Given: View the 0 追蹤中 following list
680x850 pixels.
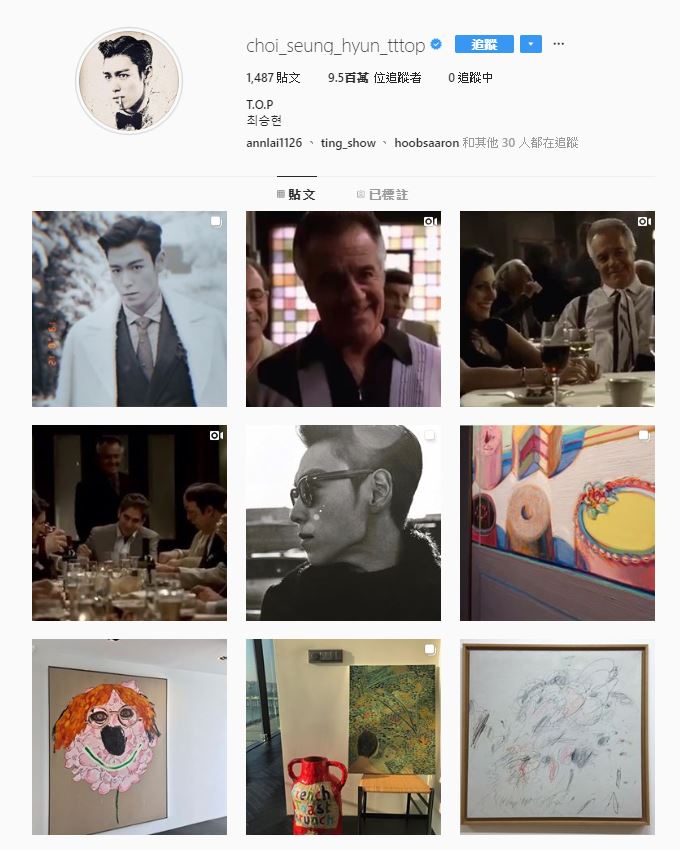Looking at the screenshot, I should [x=470, y=77].
